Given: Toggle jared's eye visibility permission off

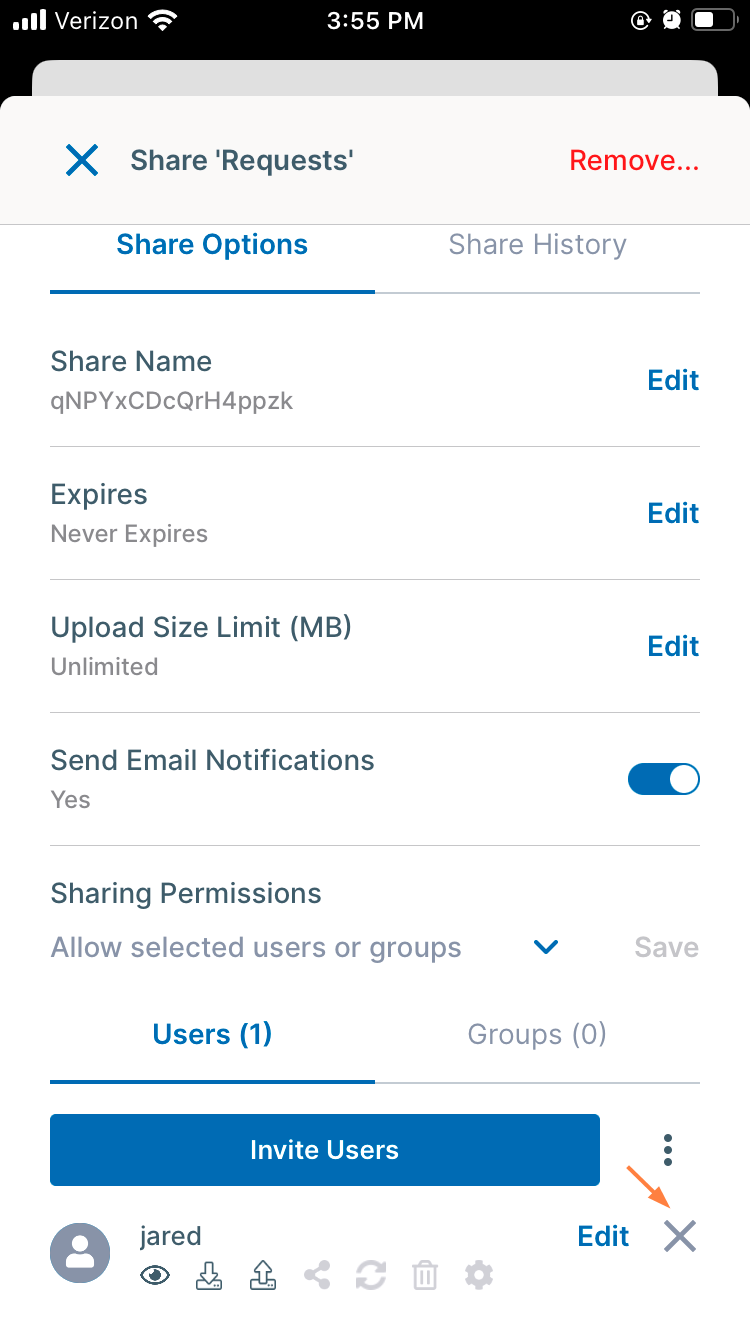Looking at the screenshot, I should tap(155, 1275).
